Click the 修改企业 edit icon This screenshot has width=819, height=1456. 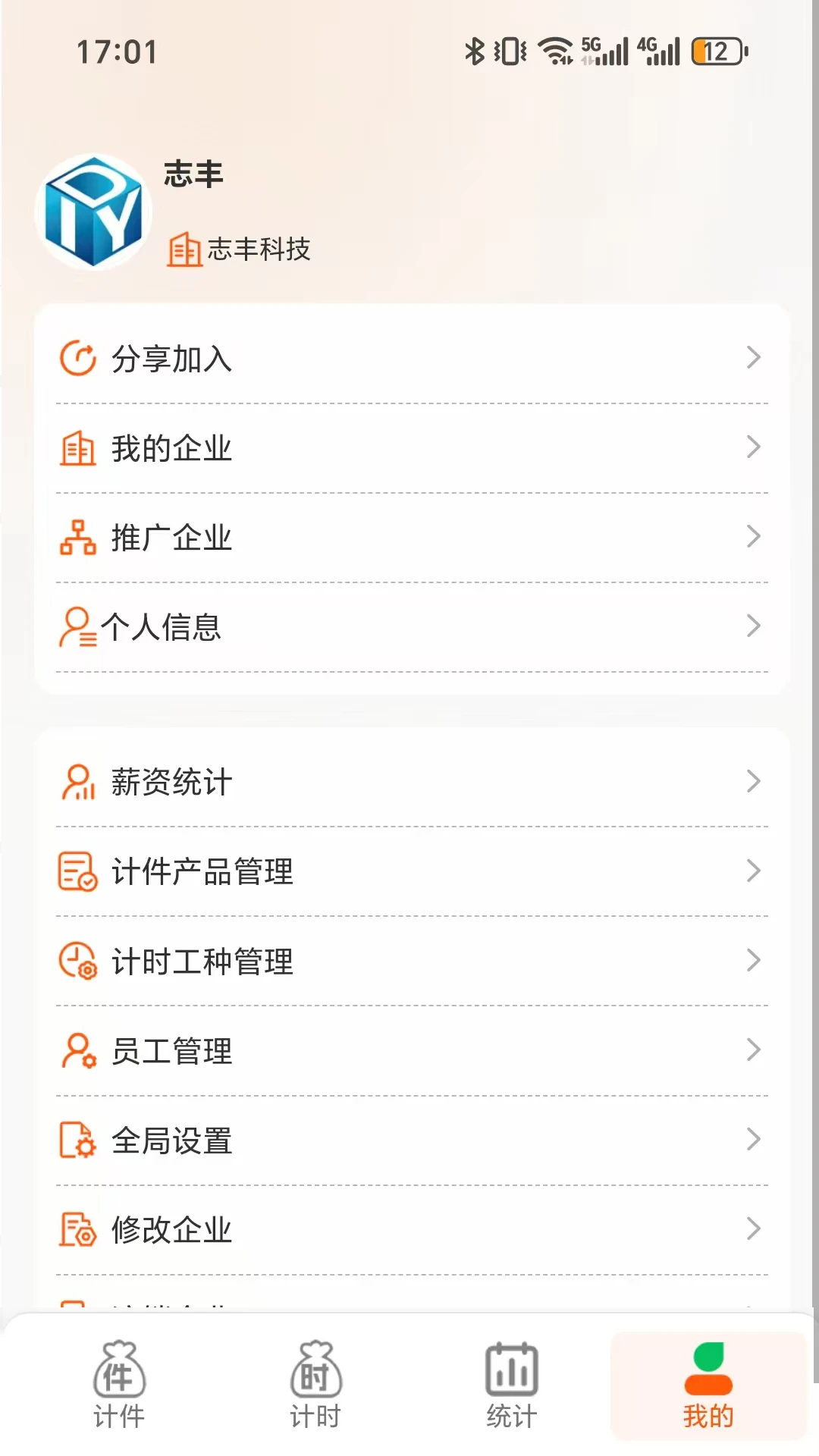[x=76, y=1228]
